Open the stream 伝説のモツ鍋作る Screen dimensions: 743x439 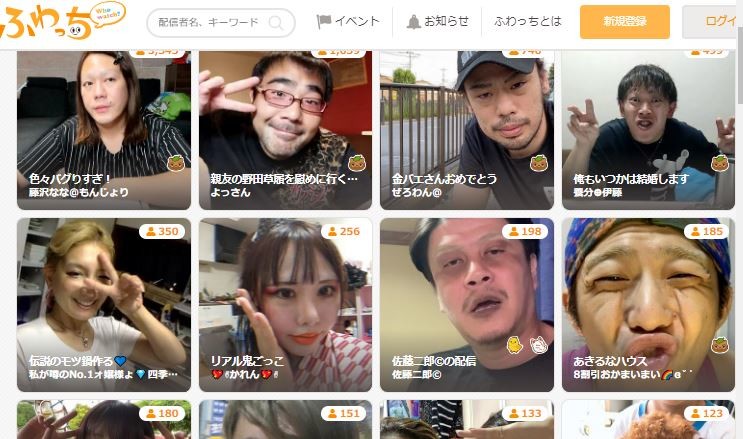103,305
